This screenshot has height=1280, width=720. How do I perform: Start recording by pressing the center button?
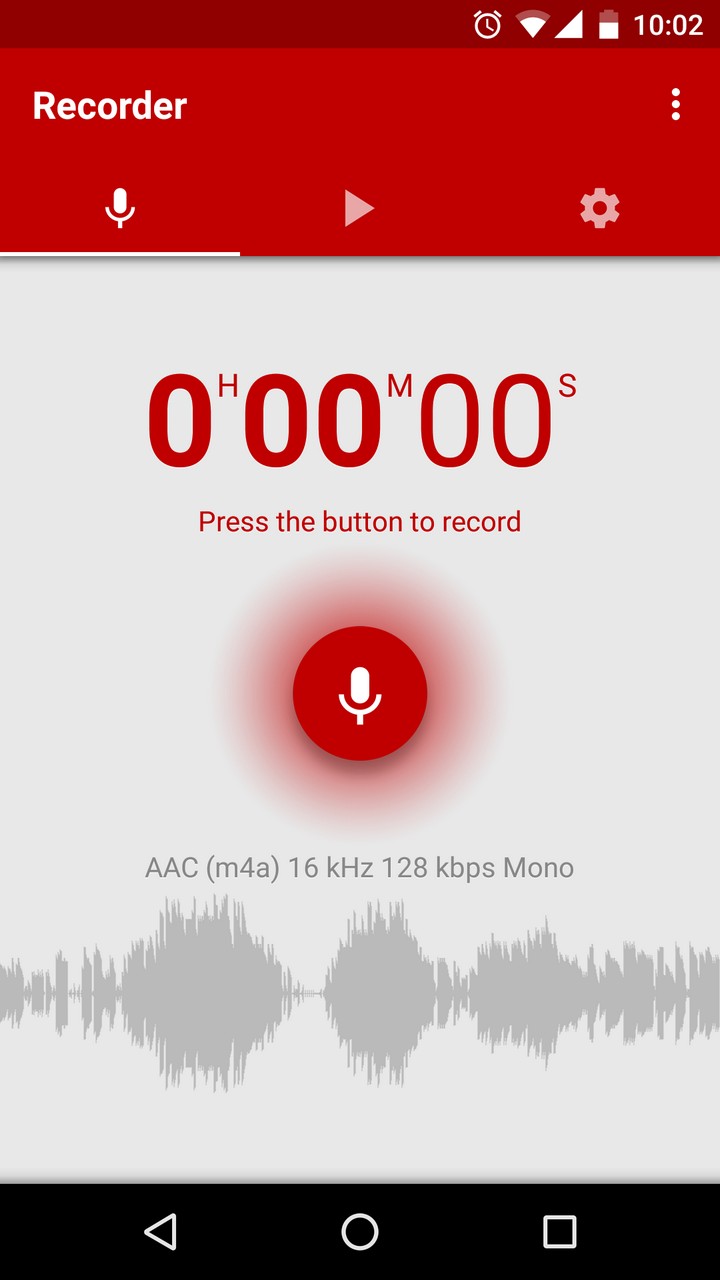[x=360, y=694]
